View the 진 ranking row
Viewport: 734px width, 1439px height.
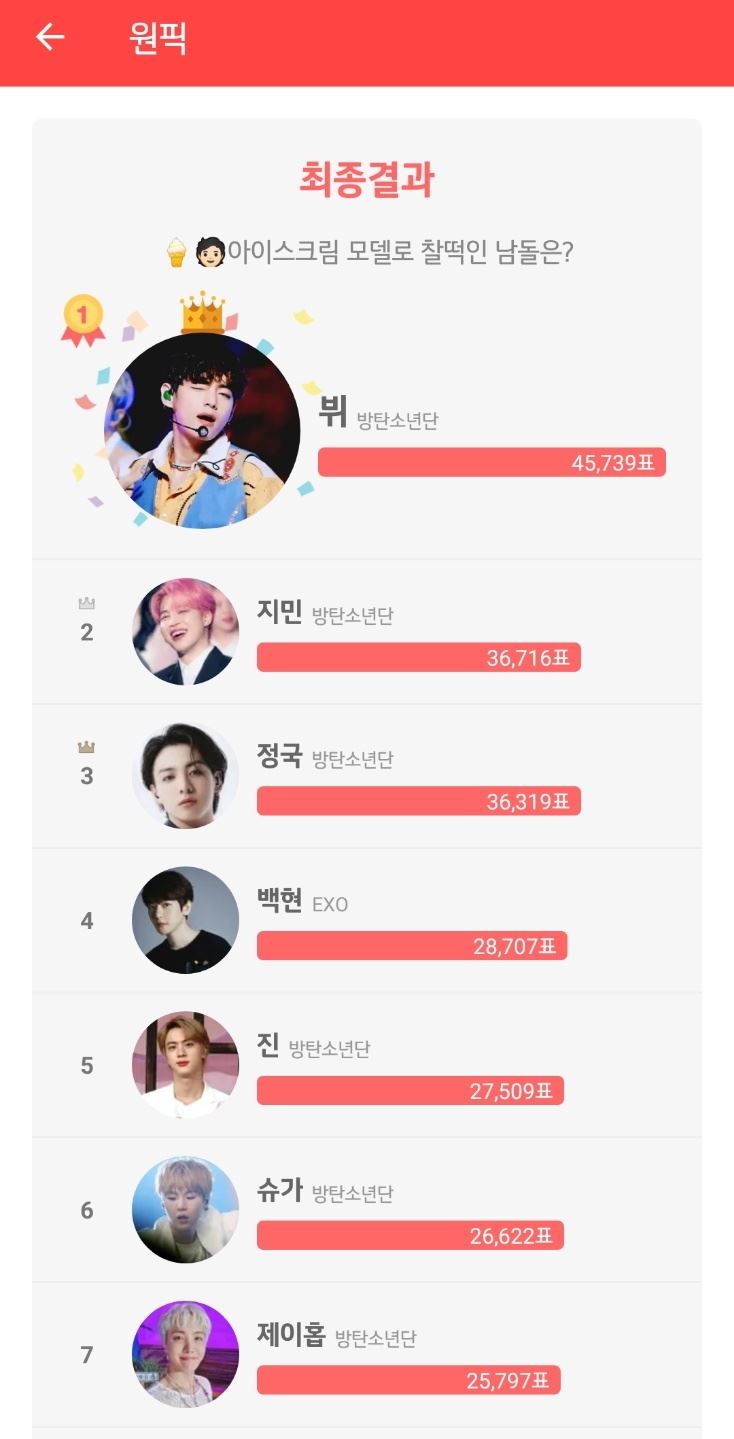[366, 1065]
